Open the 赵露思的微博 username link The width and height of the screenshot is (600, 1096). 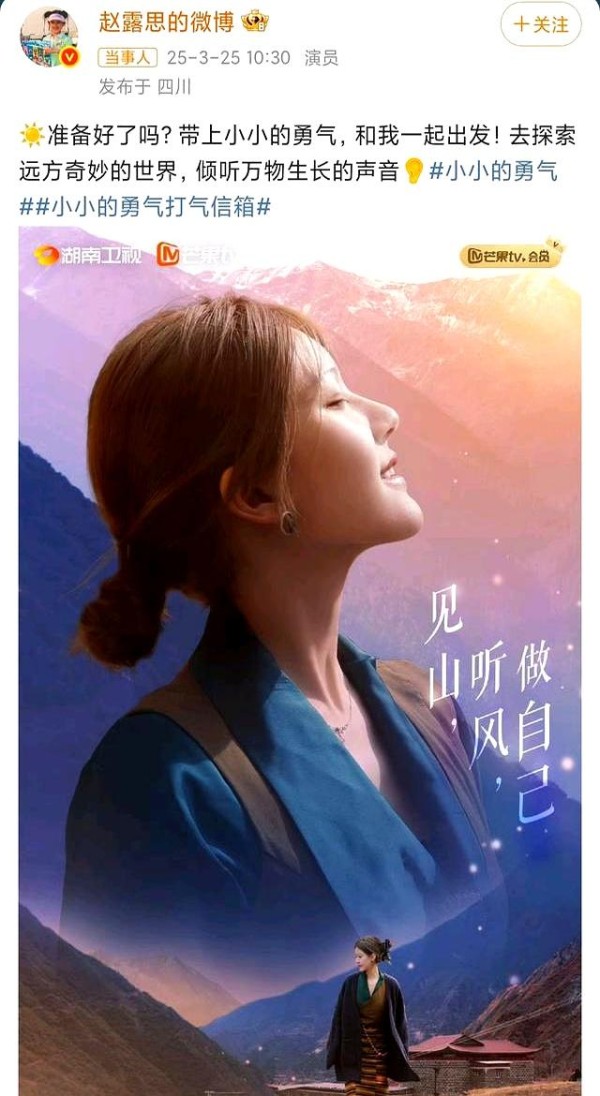pos(166,22)
